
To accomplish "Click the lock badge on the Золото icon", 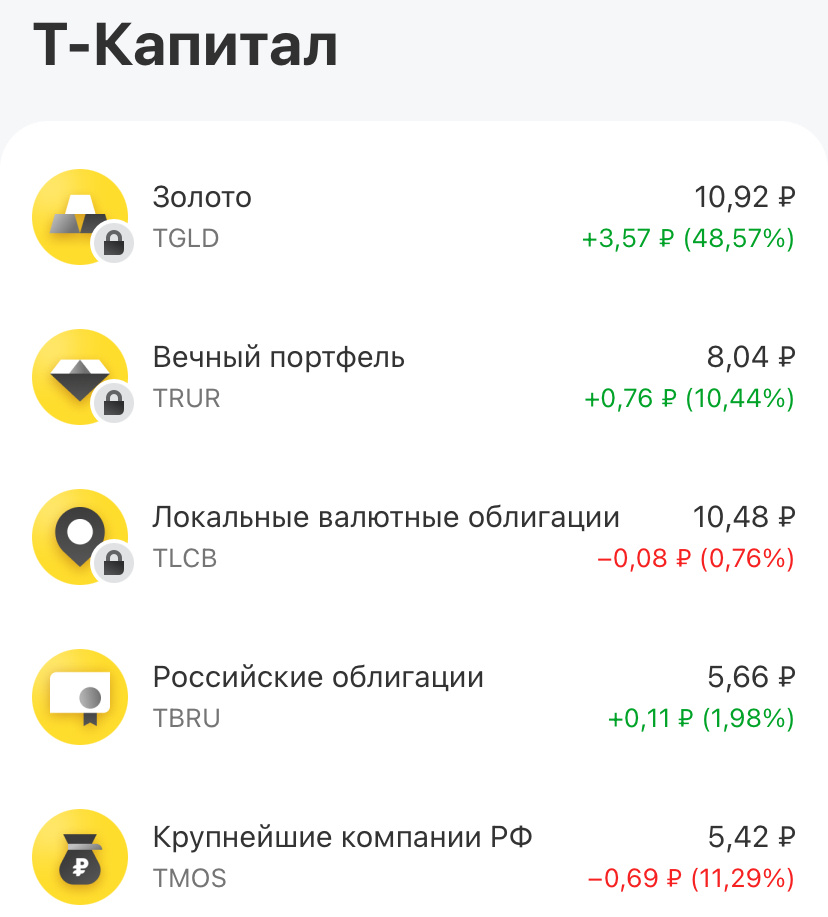I will coord(112,243).
